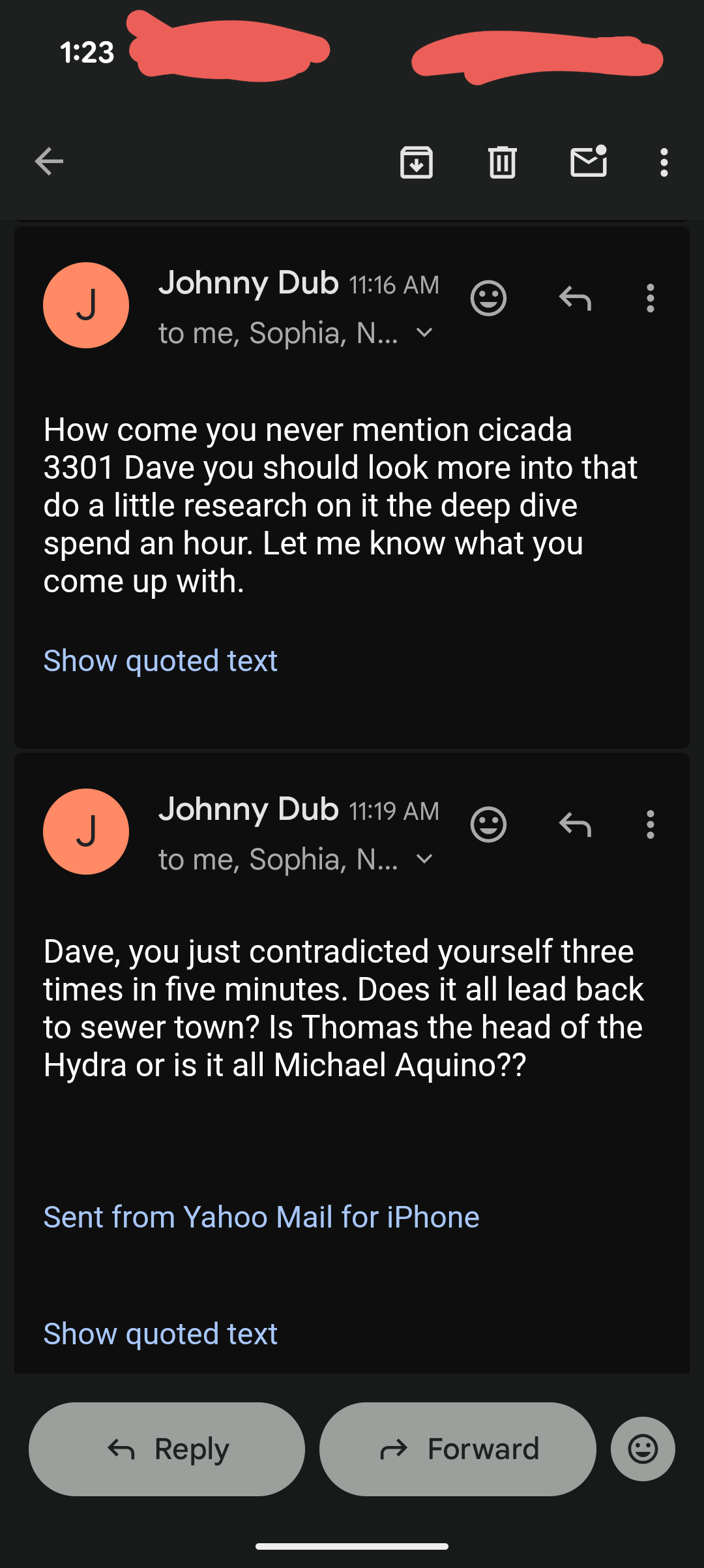Show quoted text below the Yahoo Mail signature
This screenshot has height=1568, width=704.
pos(160,1334)
